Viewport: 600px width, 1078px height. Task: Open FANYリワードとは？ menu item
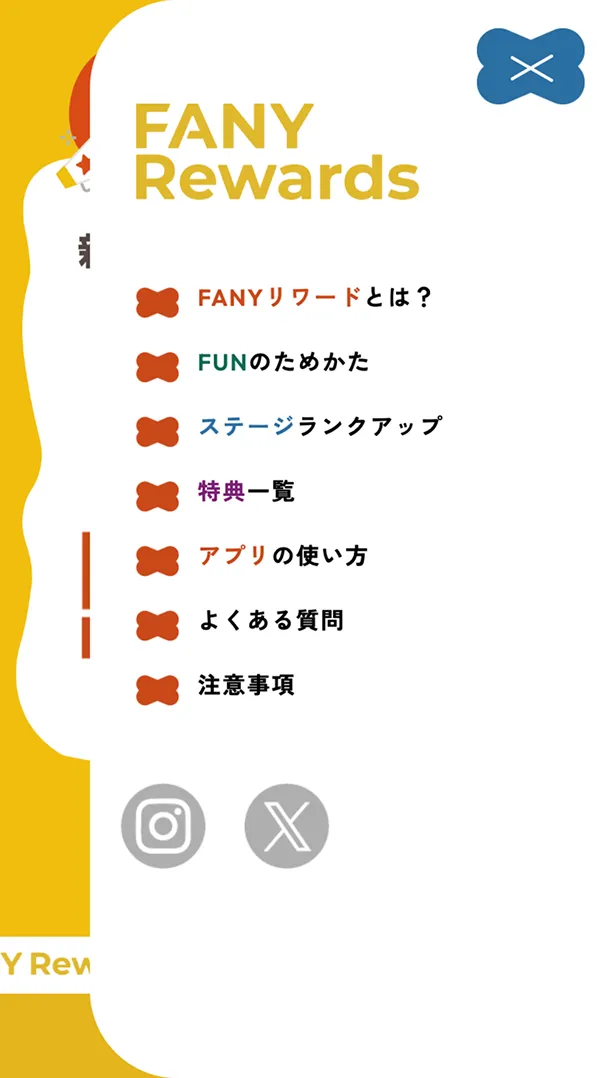point(314,298)
